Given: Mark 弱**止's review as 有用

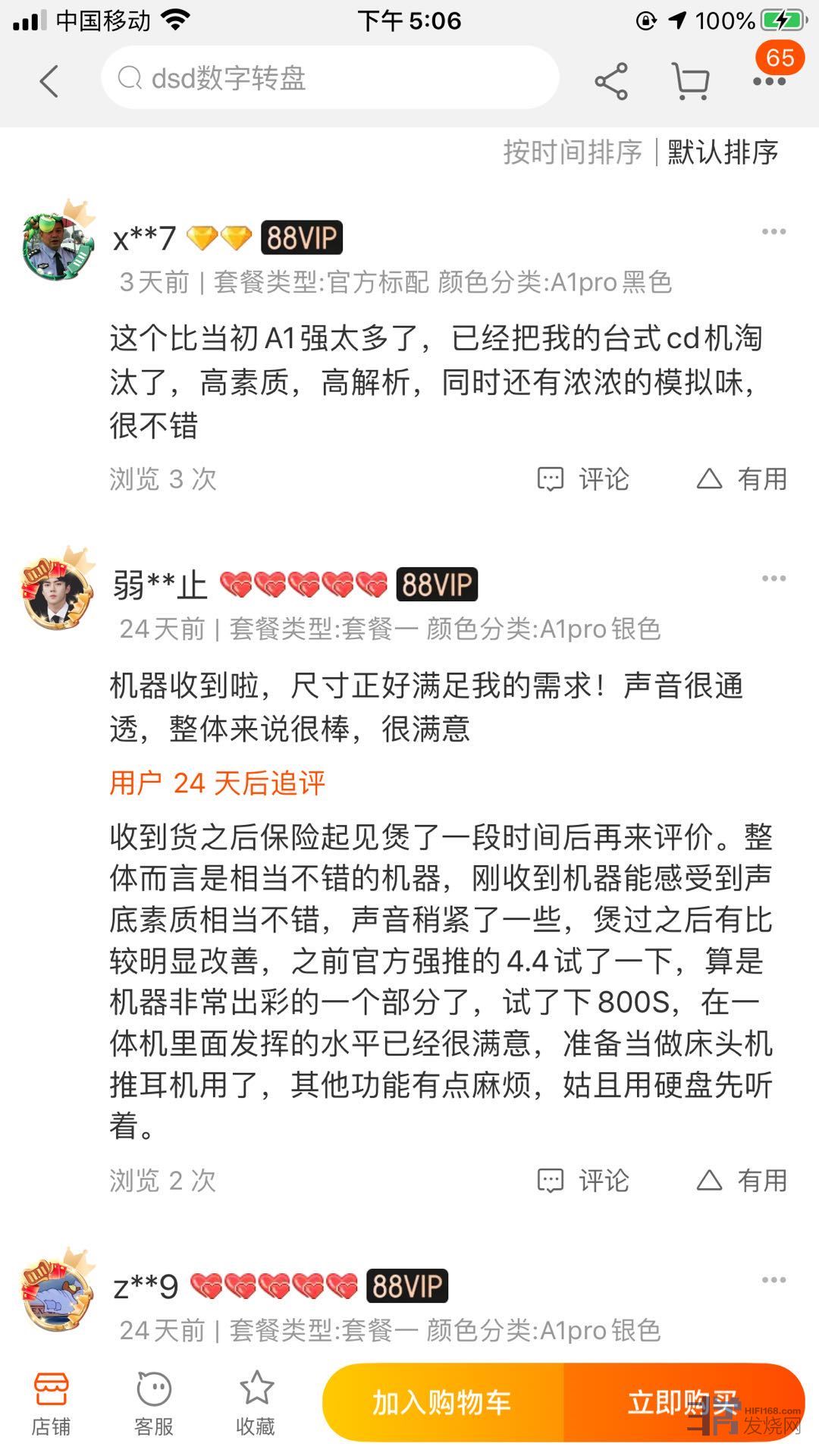Looking at the screenshot, I should (x=742, y=1181).
